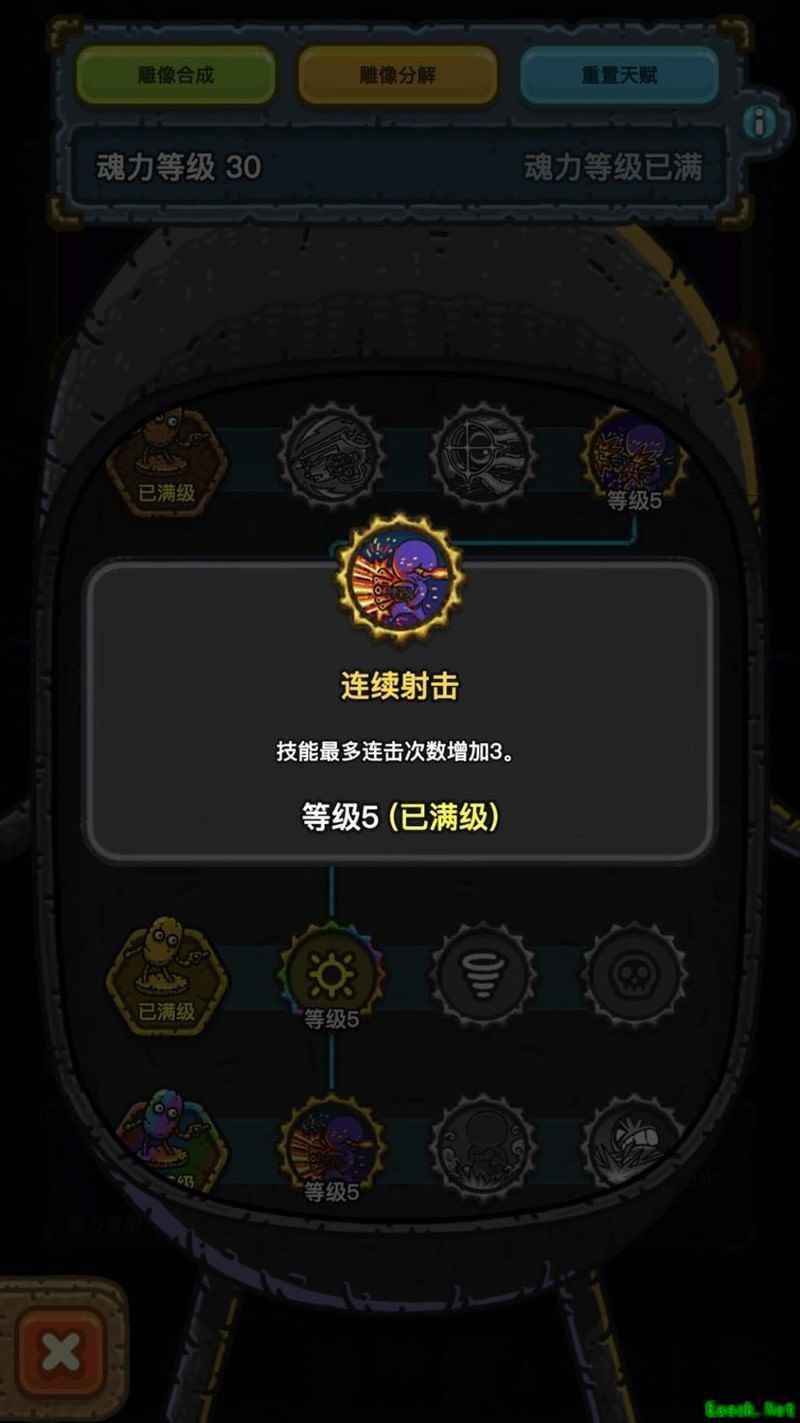Tap the 雕像合成 button
This screenshot has height=1423, width=800.
click(176, 75)
